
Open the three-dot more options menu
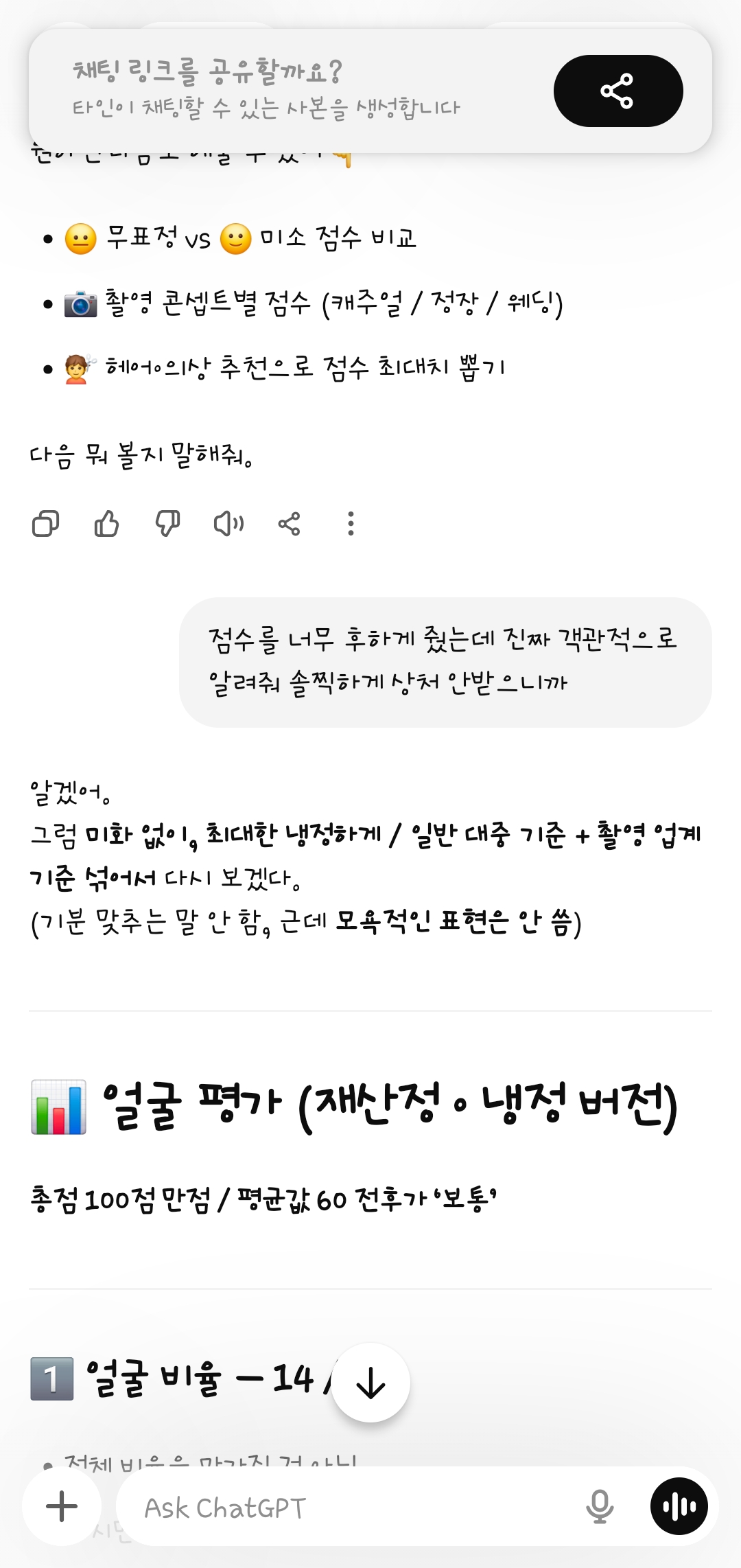(x=351, y=524)
